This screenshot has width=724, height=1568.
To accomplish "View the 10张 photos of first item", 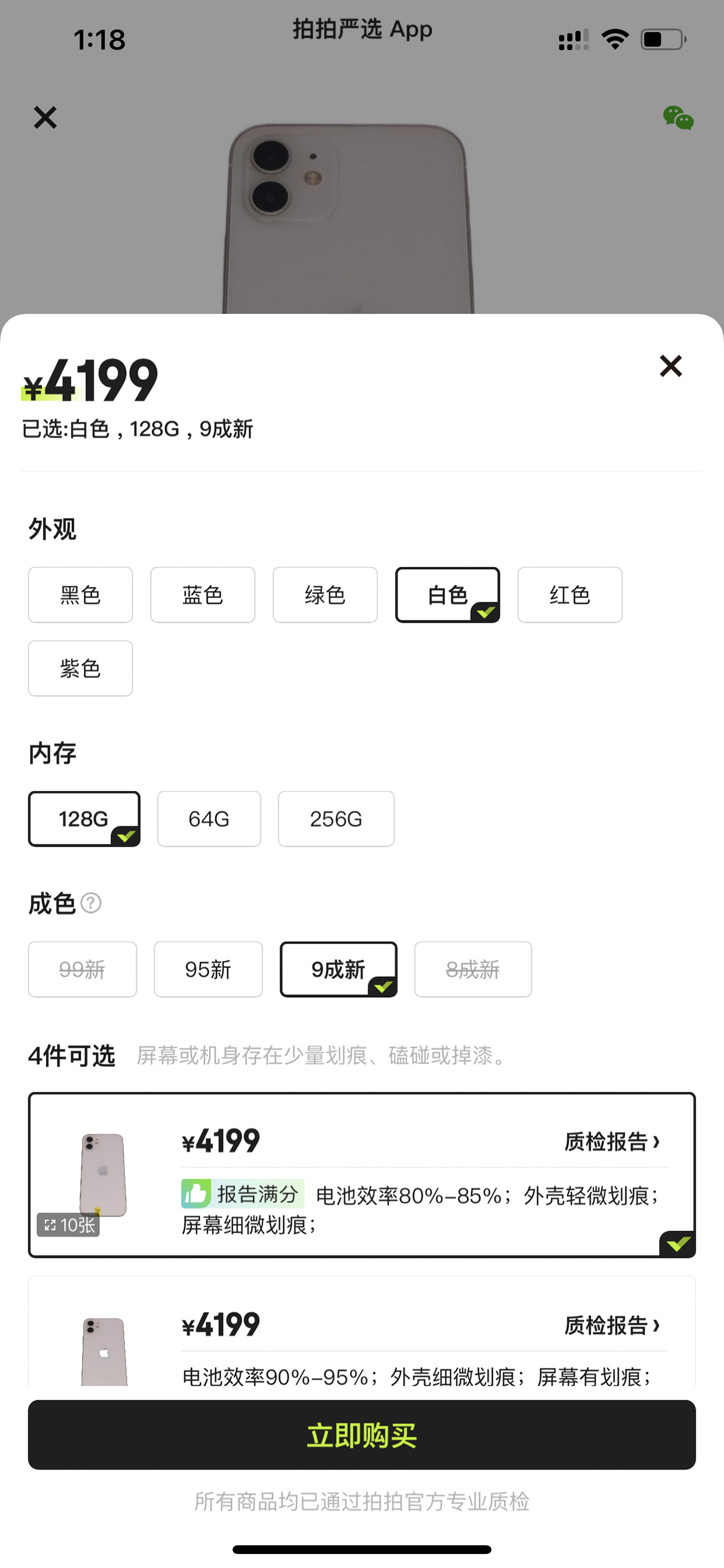I will (x=68, y=1224).
